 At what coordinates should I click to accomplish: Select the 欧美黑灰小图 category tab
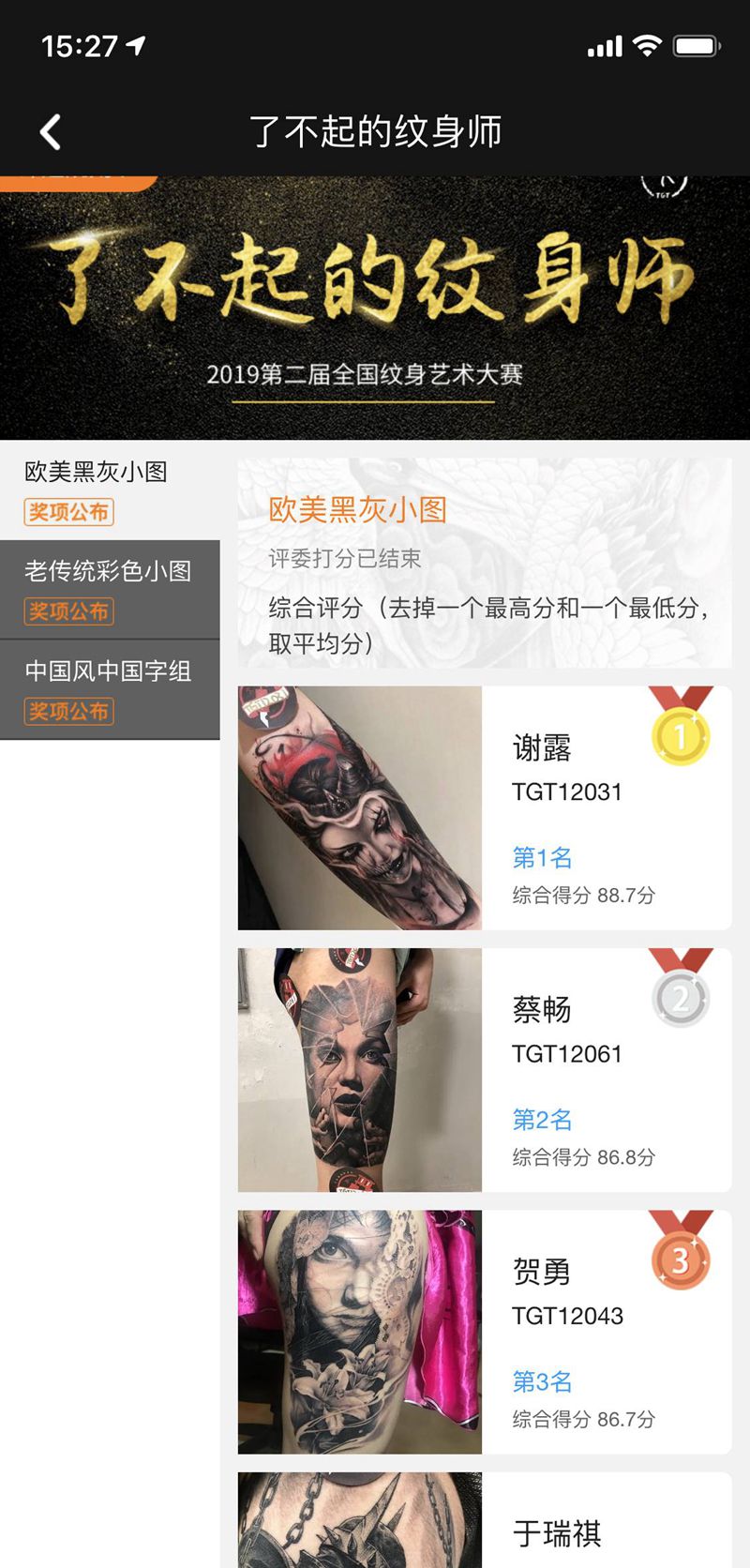coord(110,490)
